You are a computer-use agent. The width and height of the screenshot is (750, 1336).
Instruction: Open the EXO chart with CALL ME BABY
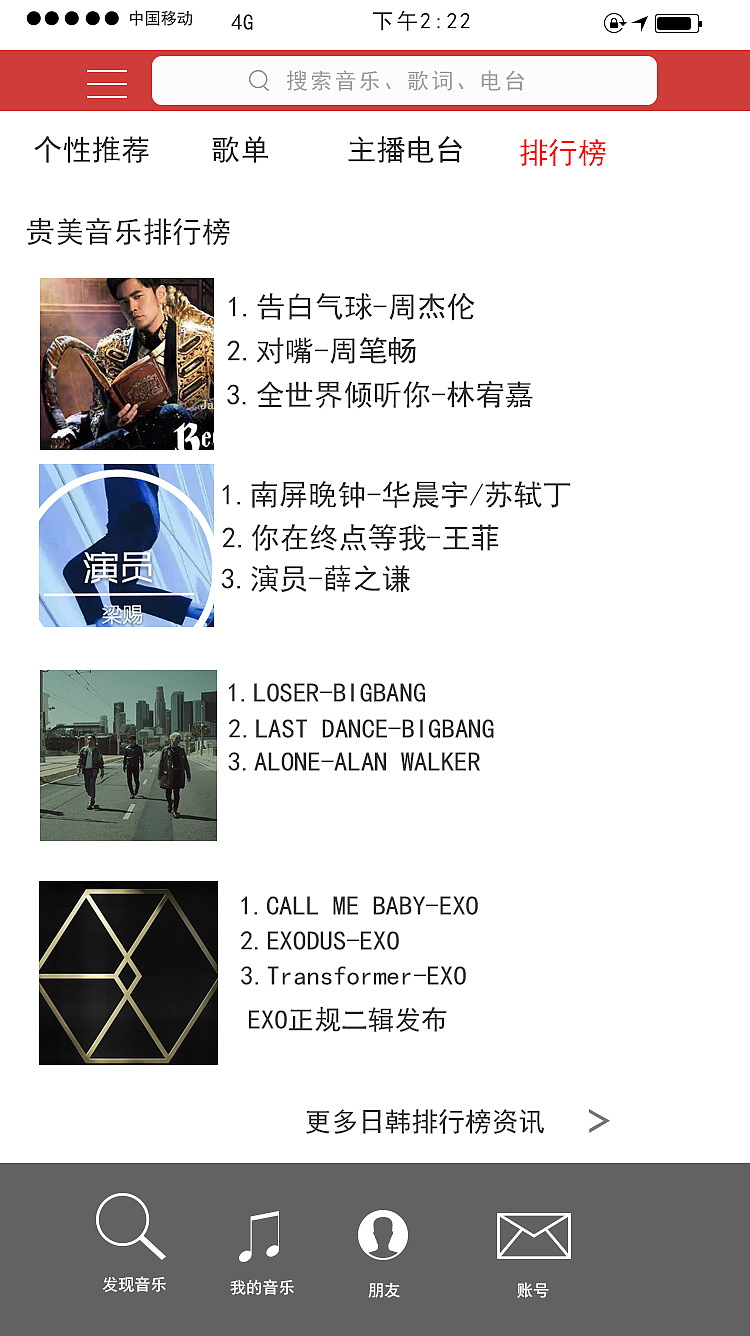129,972
